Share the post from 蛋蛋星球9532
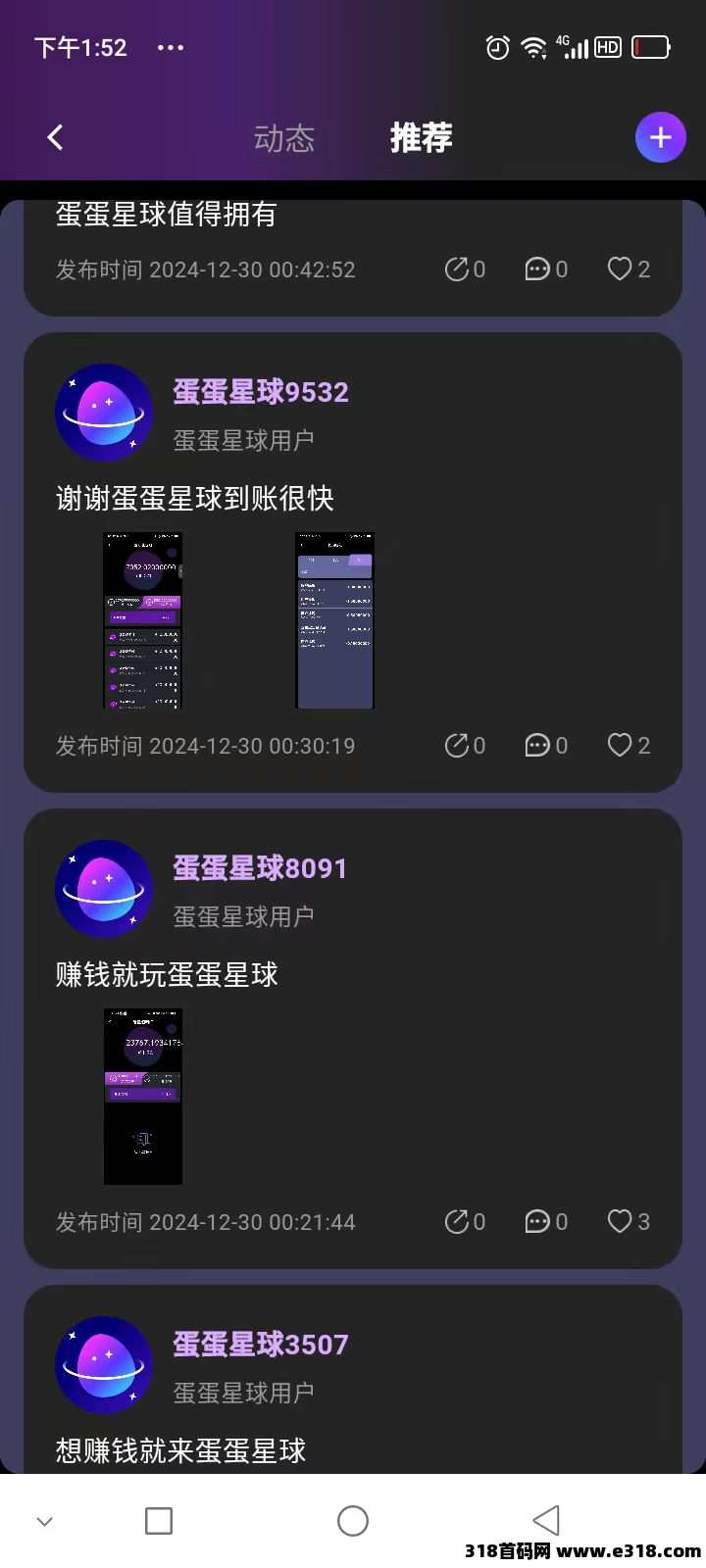The height and width of the screenshot is (1568, 706). [465, 746]
